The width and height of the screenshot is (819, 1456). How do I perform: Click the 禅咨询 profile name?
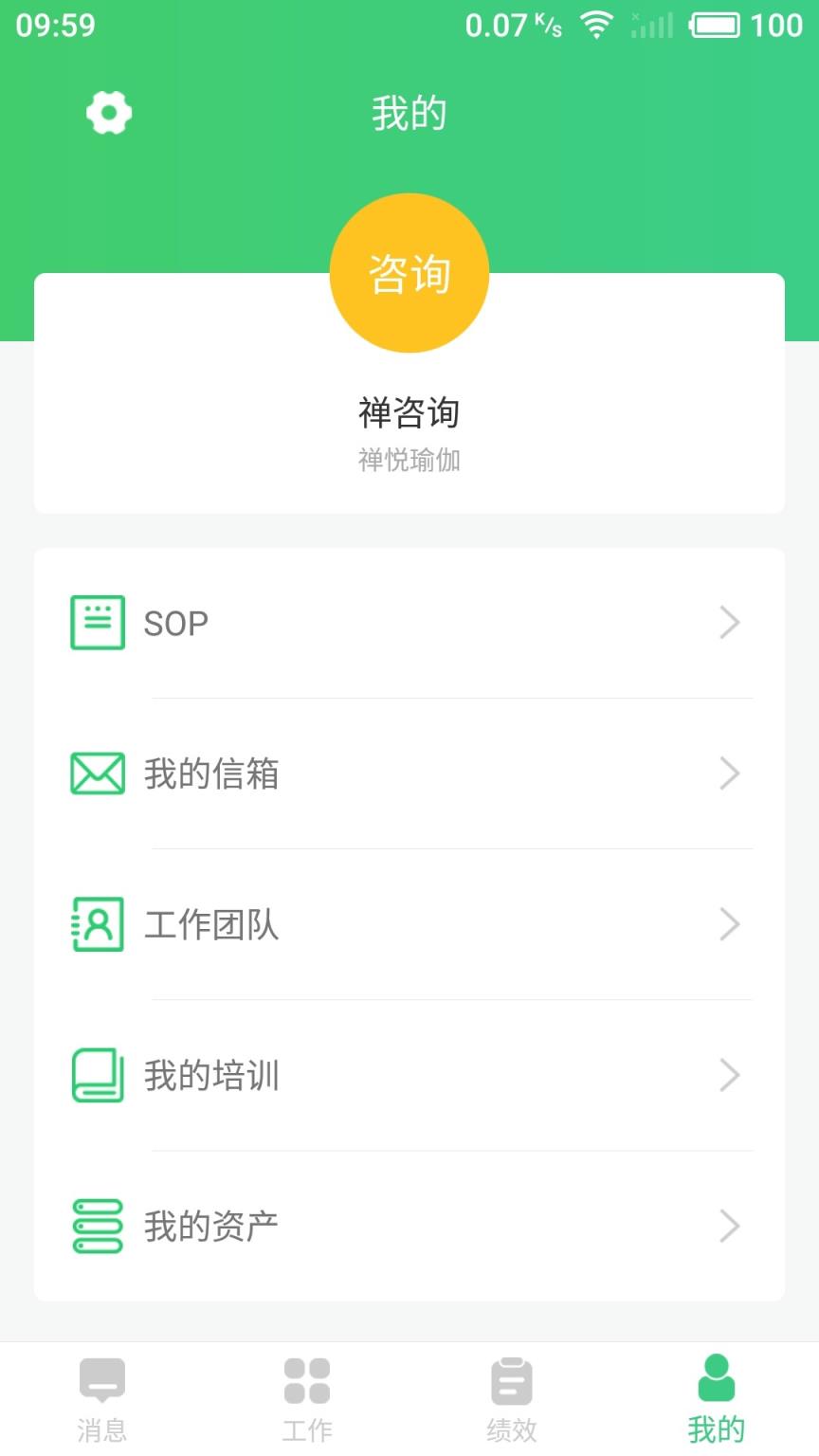[x=409, y=413]
